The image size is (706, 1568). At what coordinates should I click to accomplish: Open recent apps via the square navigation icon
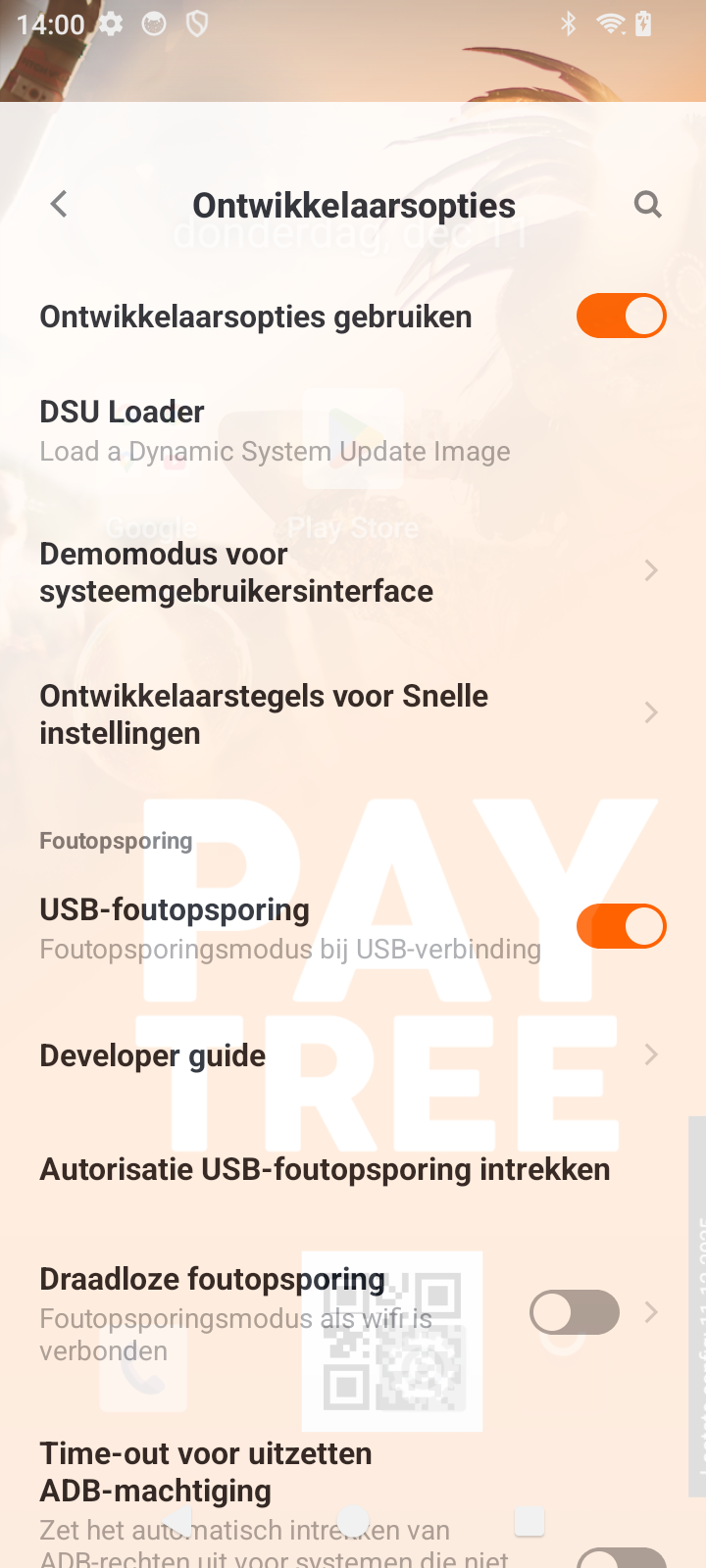(x=529, y=1521)
